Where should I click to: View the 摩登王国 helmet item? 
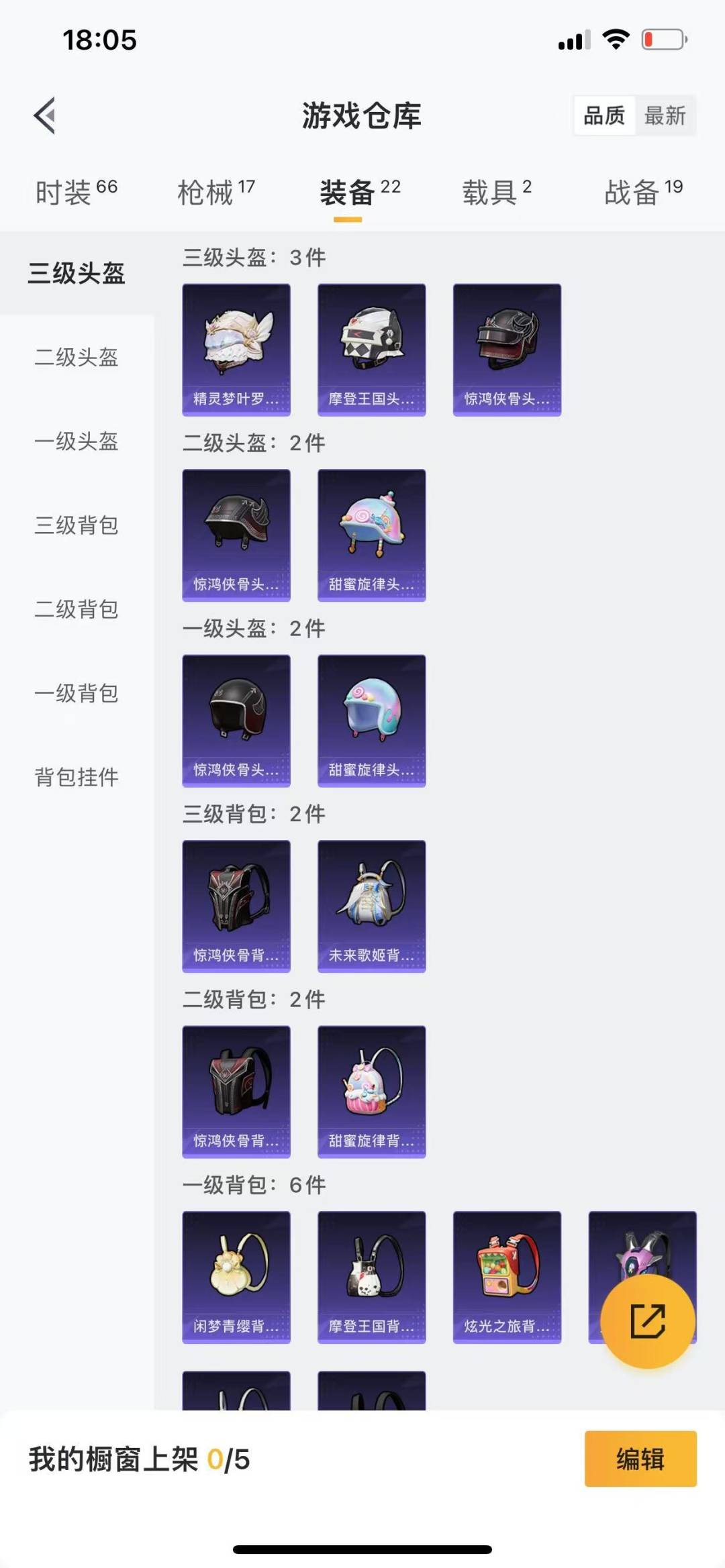click(371, 350)
